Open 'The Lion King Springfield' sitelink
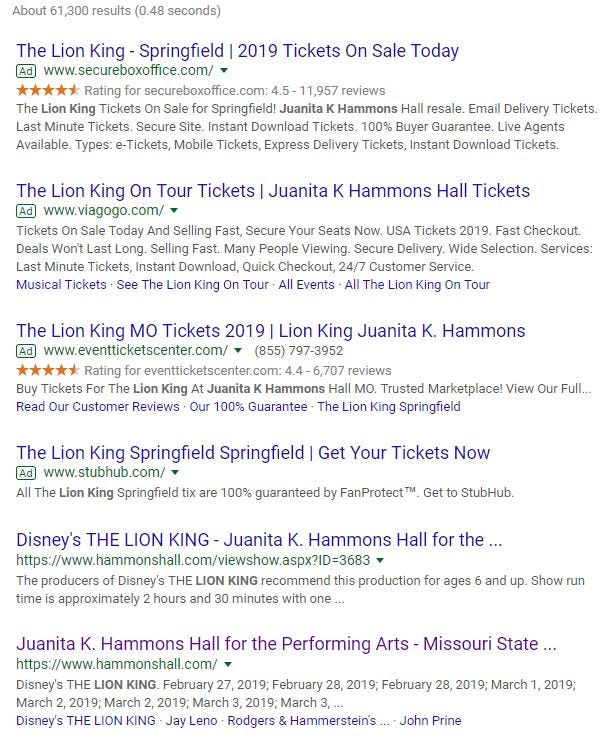This screenshot has width=608, height=743. (x=388, y=406)
